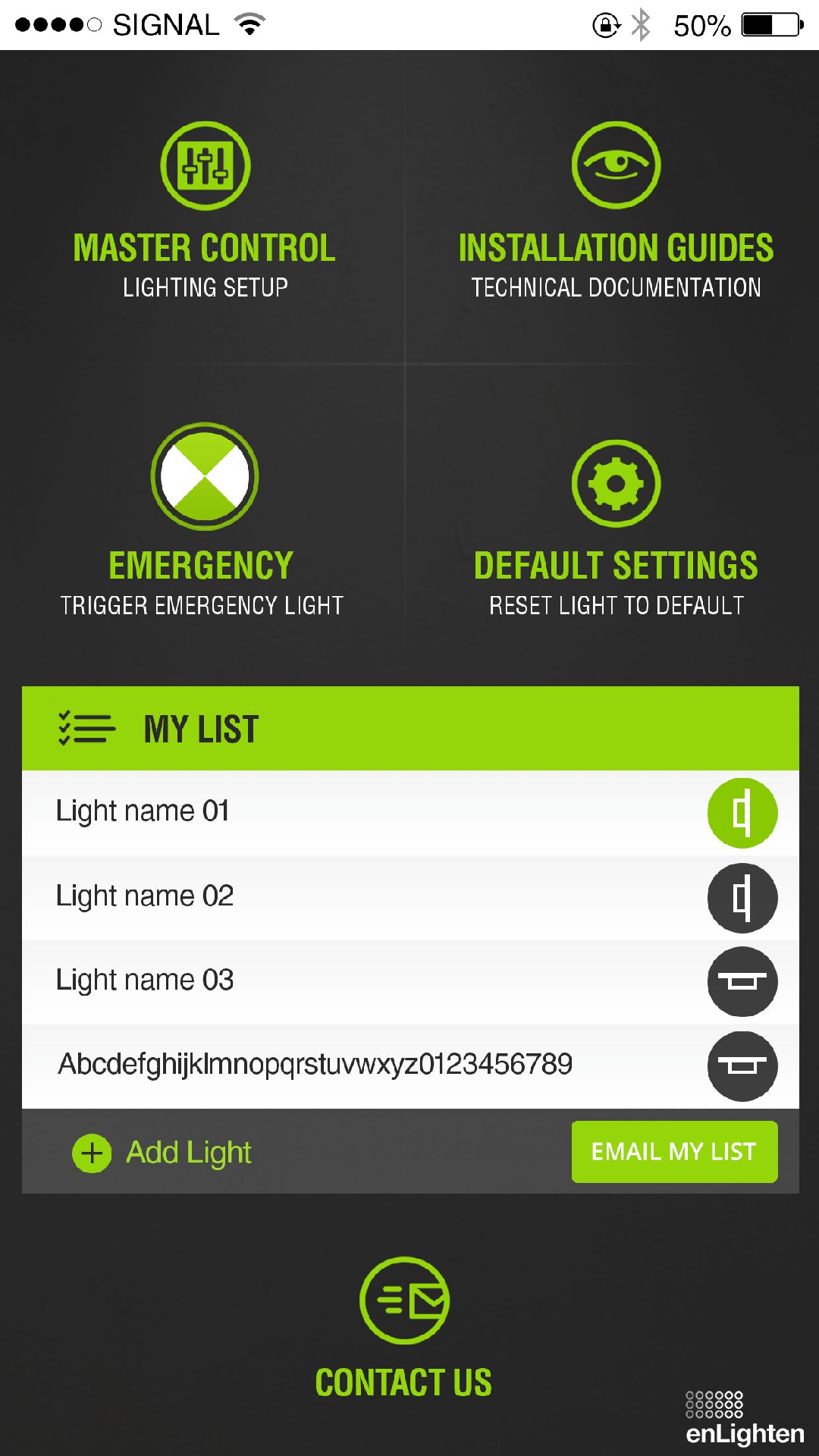This screenshot has height=1456, width=819.
Task: Select the Light name 03 row
Action: 410,981
